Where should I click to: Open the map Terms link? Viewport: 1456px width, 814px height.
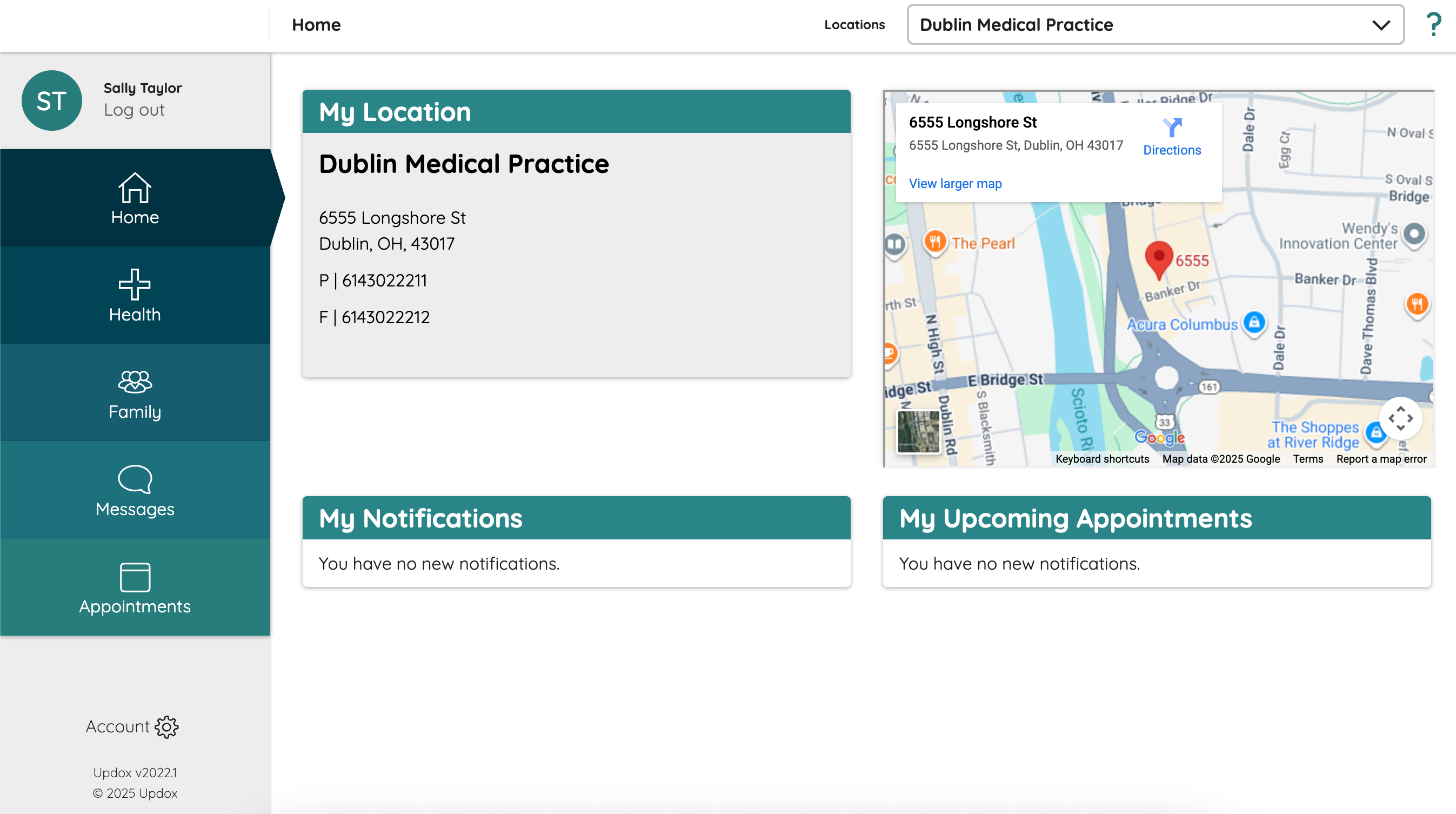(1308, 459)
